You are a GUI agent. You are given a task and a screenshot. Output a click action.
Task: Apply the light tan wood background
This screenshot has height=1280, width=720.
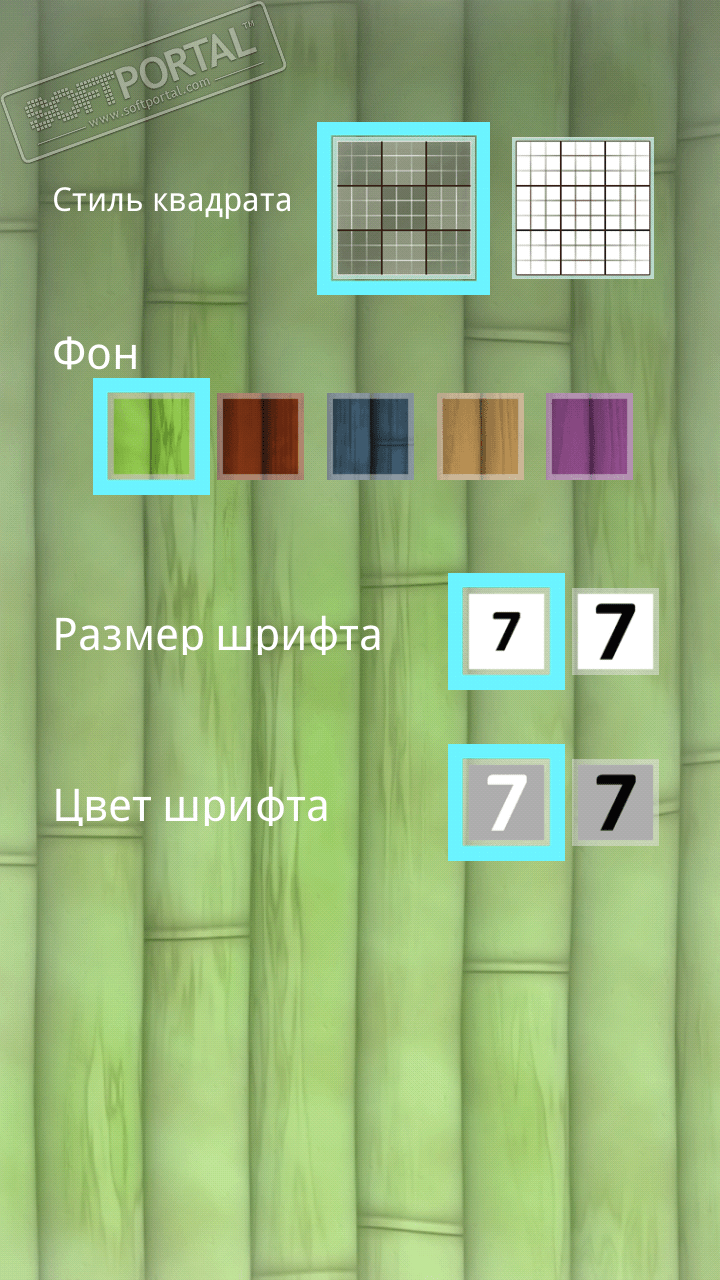coord(481,436)
